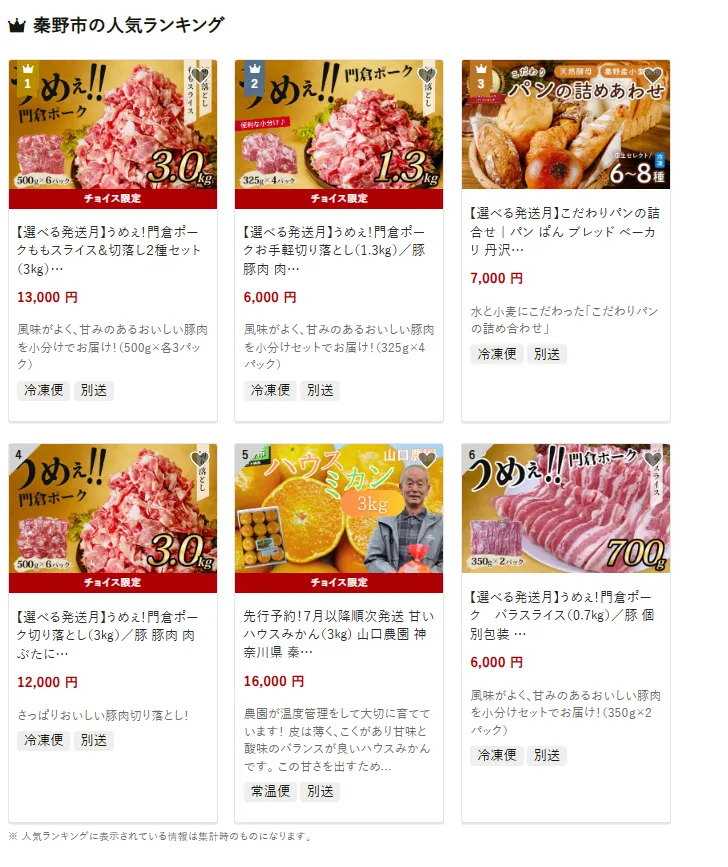Favorite the ももスライス＆切落し2種セット (3kg) item
This screenshot has height=867, width=728.
coord(200,75)
